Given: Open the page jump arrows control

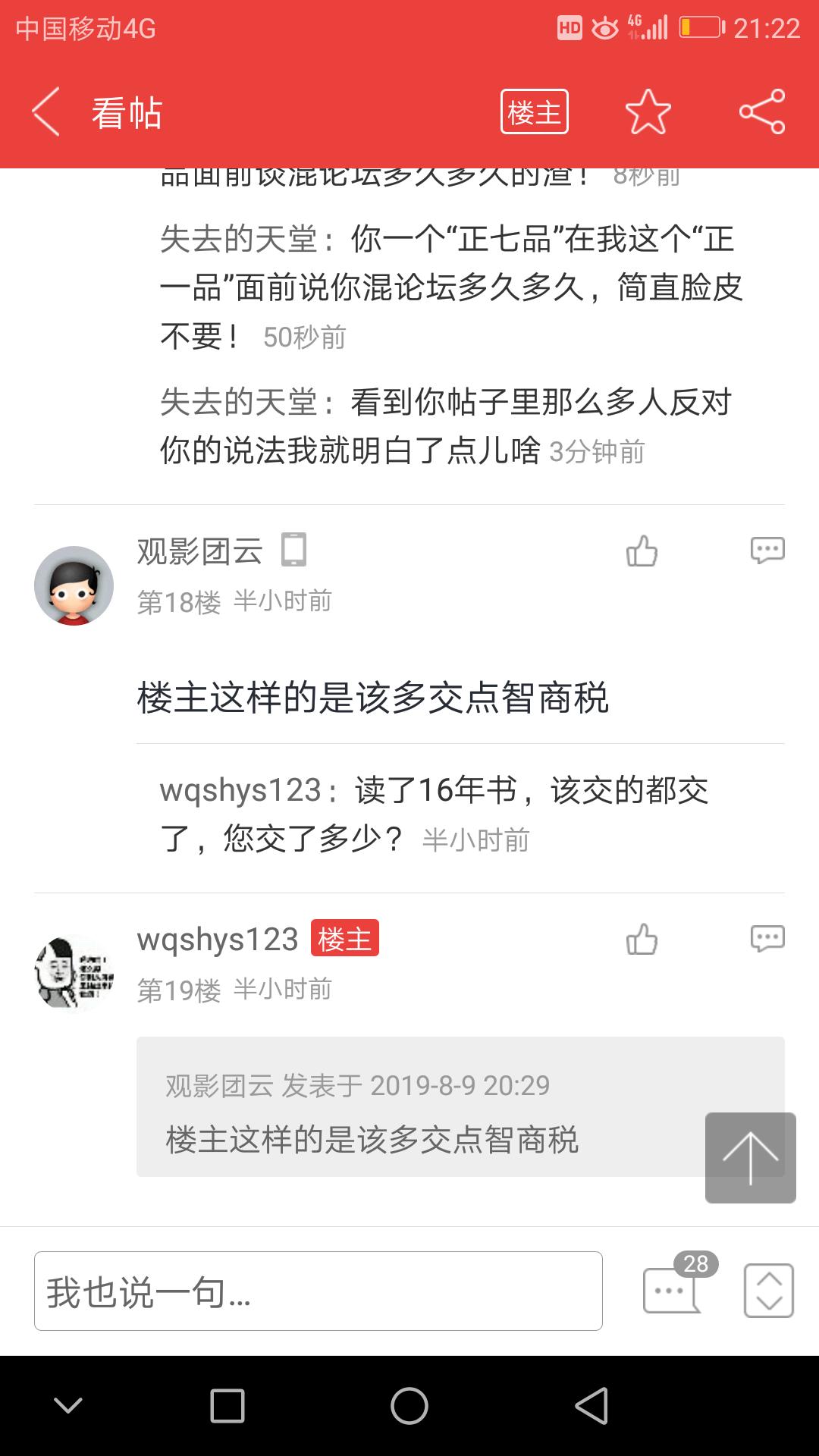Looking at the screenshot, I should 768,1290.
